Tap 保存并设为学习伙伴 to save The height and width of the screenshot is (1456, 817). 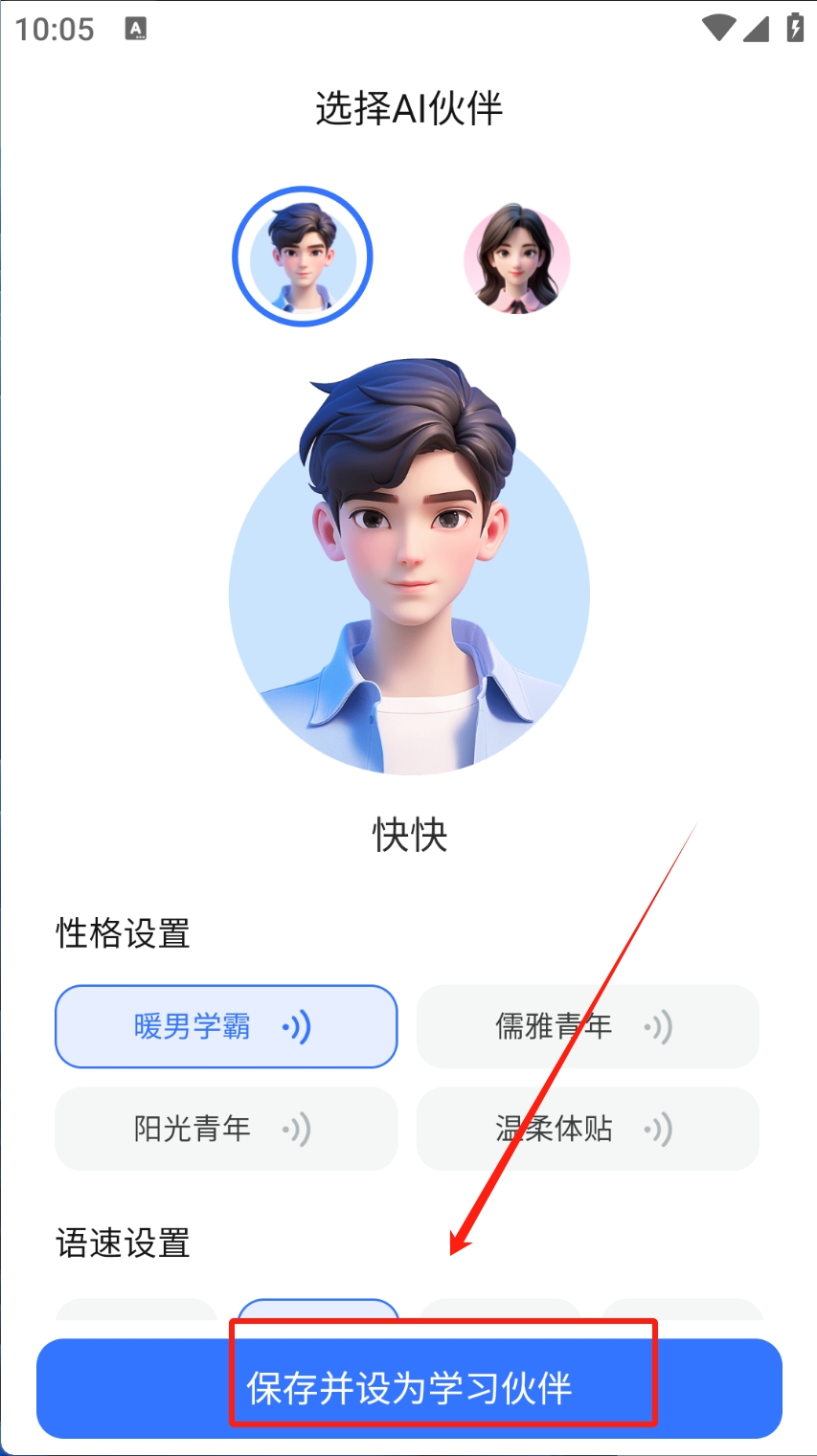point(409,1388)
